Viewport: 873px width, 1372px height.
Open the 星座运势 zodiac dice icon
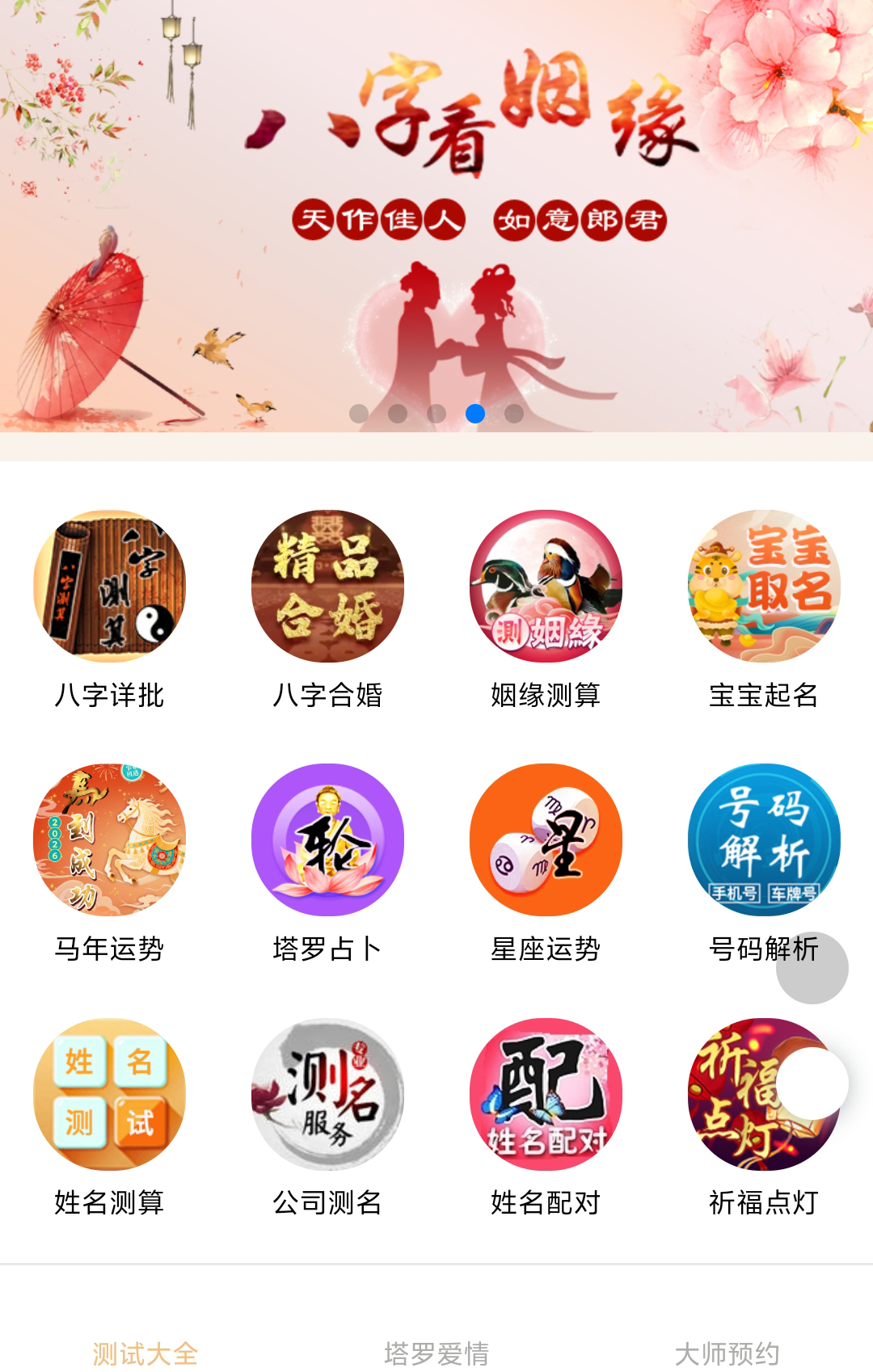[x=546, y=843]
